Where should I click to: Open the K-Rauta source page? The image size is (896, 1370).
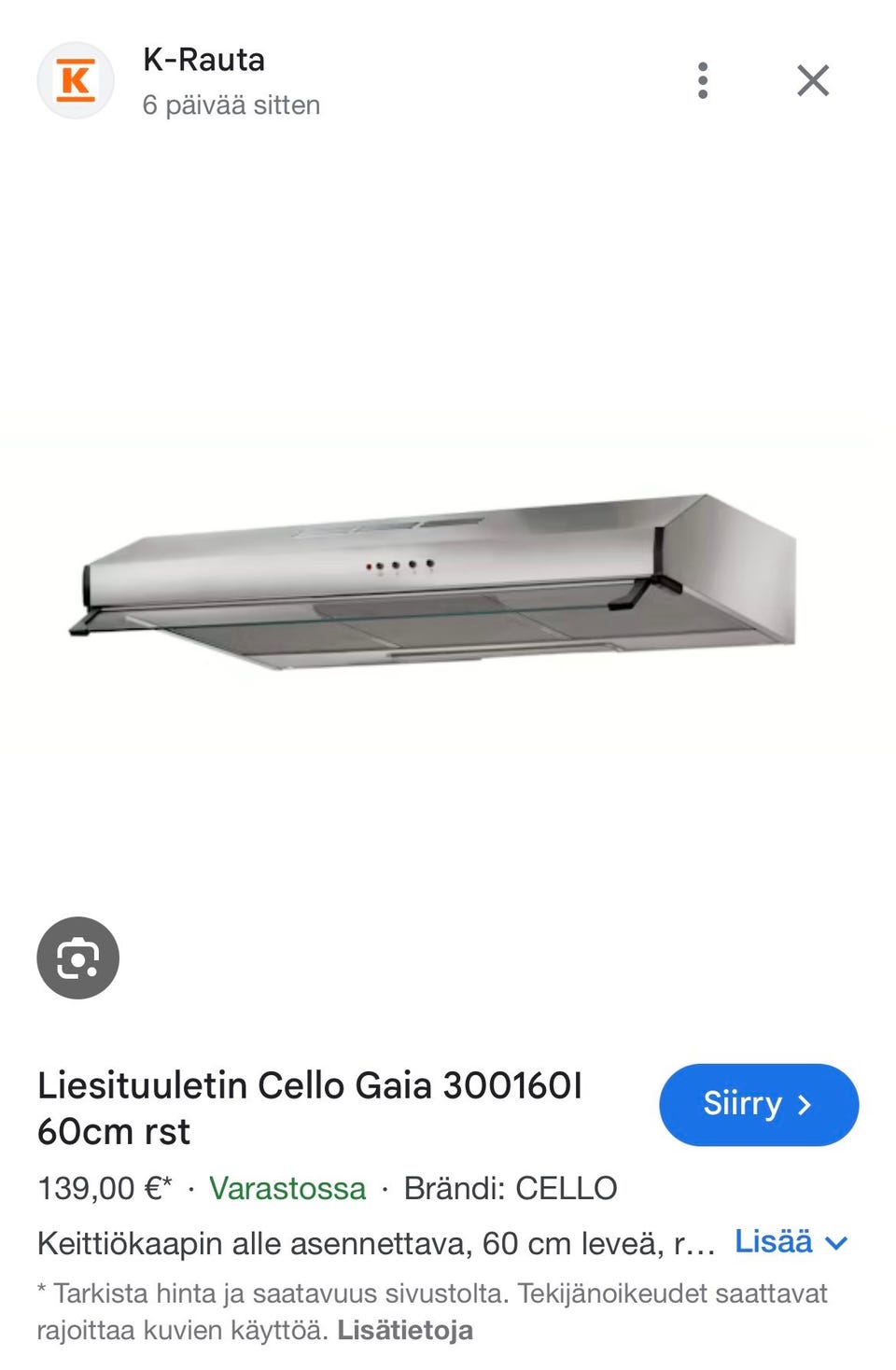pos(203,61)
